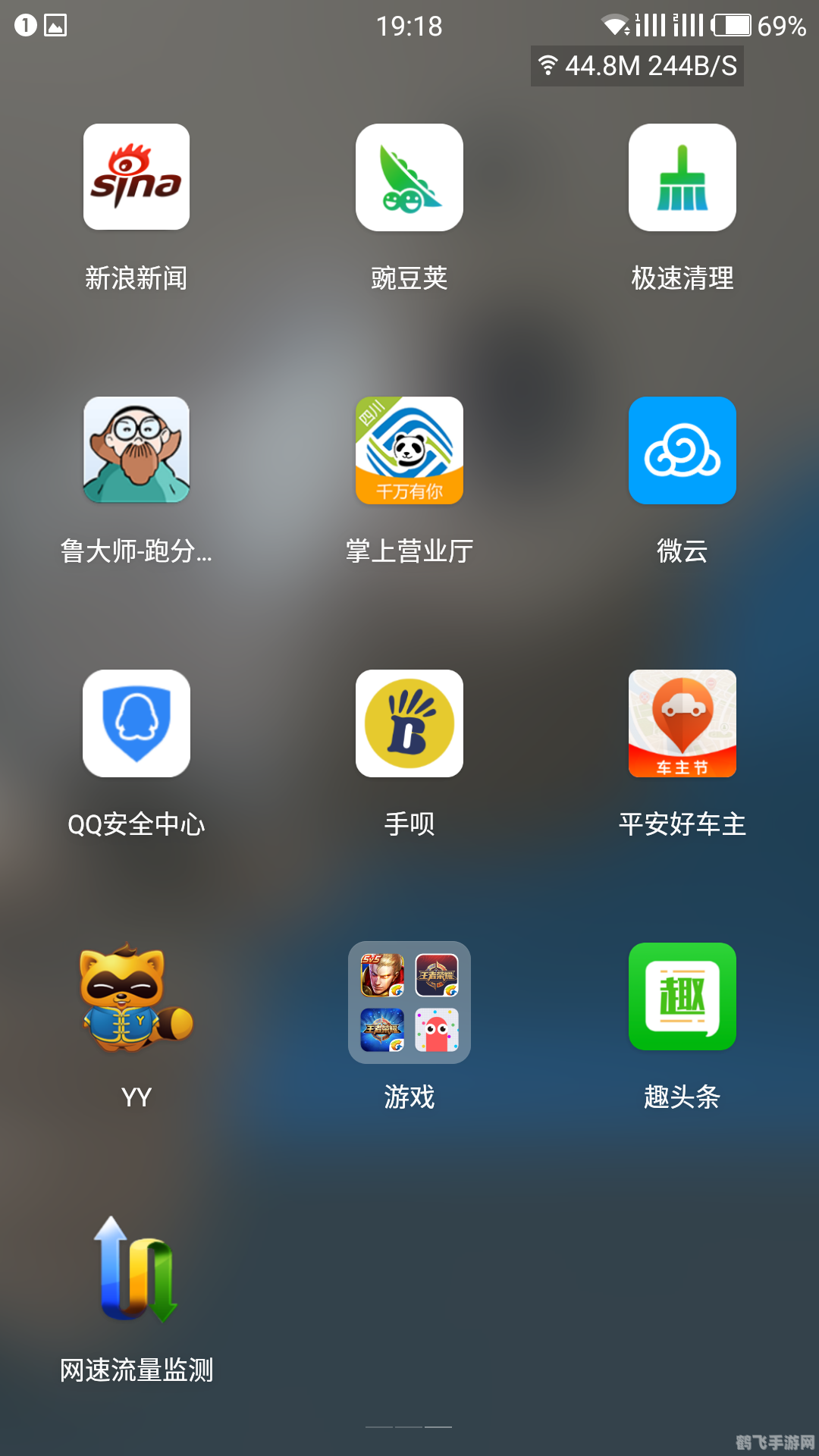Open the 极速清理 cleaning tool
Image resolution: width=819 pixels, height=1456 pixels.
point(682,176)
